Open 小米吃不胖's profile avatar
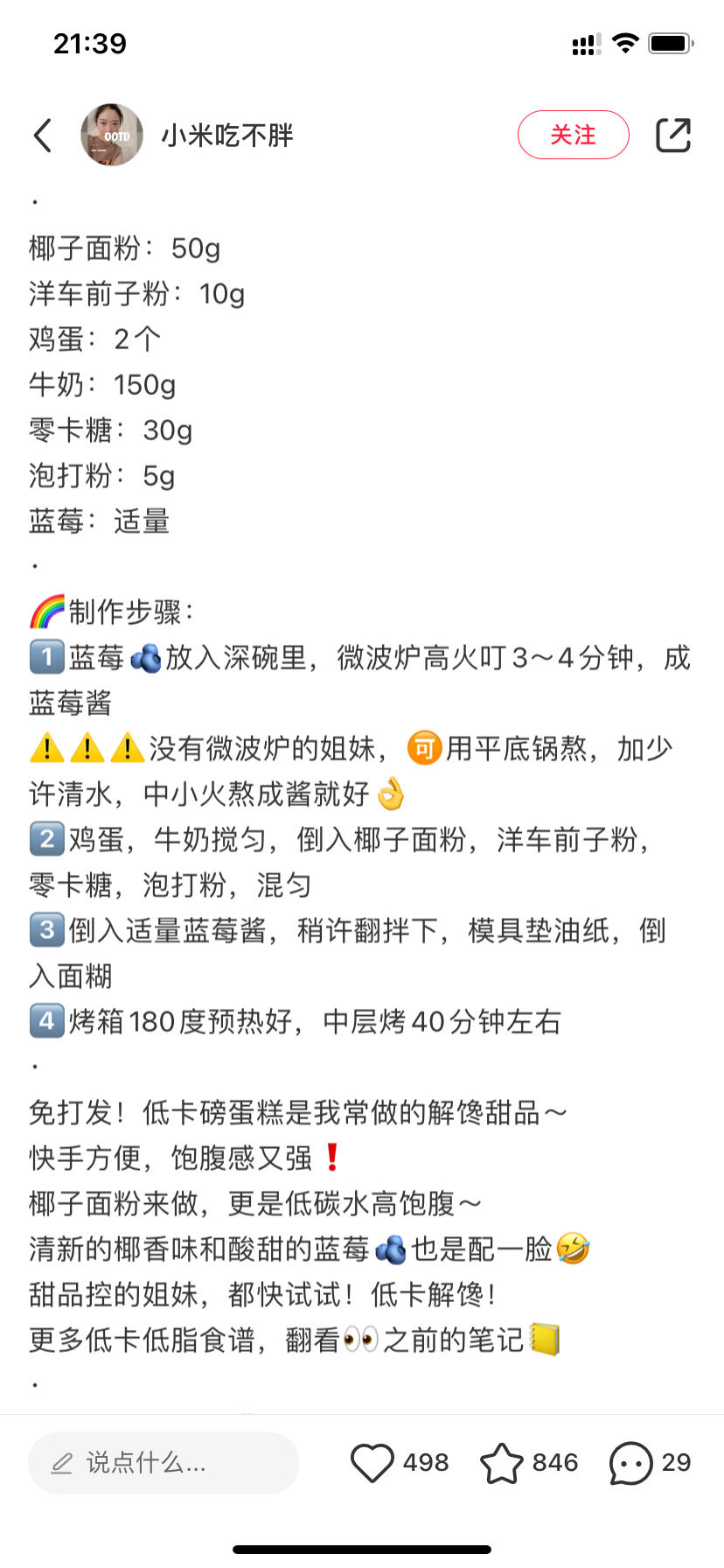 112,135
